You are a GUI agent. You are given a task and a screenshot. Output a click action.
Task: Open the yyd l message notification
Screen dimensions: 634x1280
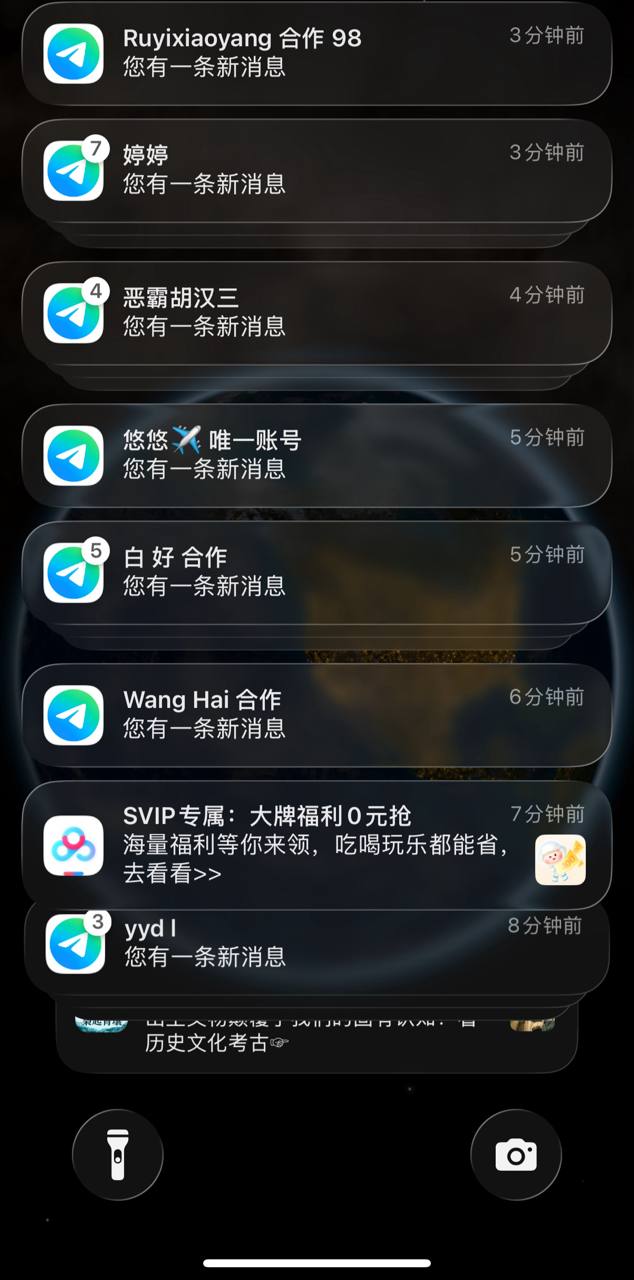316,942
